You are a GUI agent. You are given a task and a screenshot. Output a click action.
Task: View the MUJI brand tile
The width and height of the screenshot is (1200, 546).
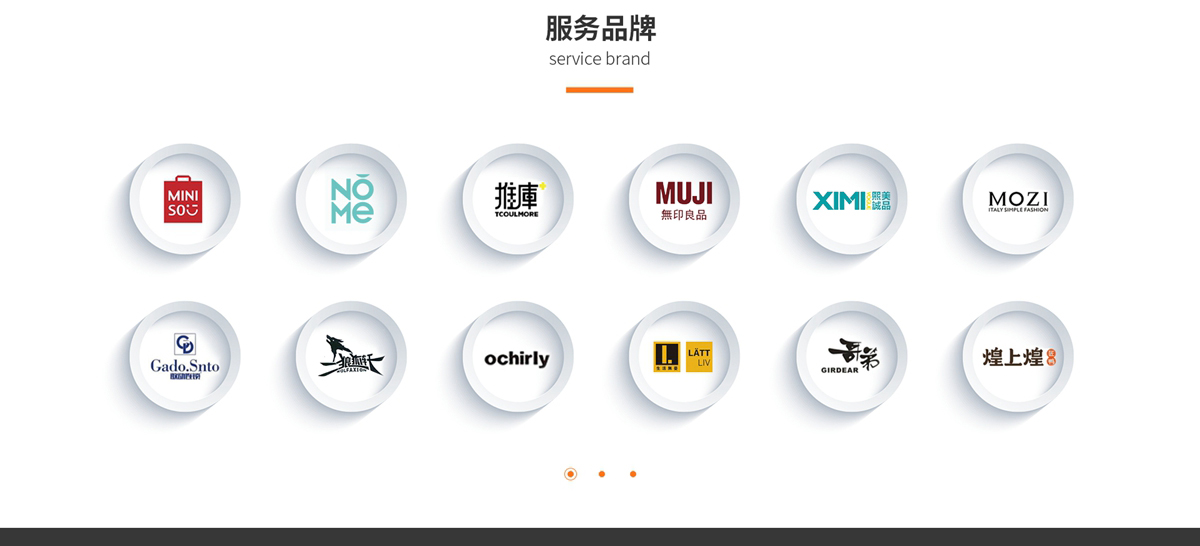(x=684, y=199)
